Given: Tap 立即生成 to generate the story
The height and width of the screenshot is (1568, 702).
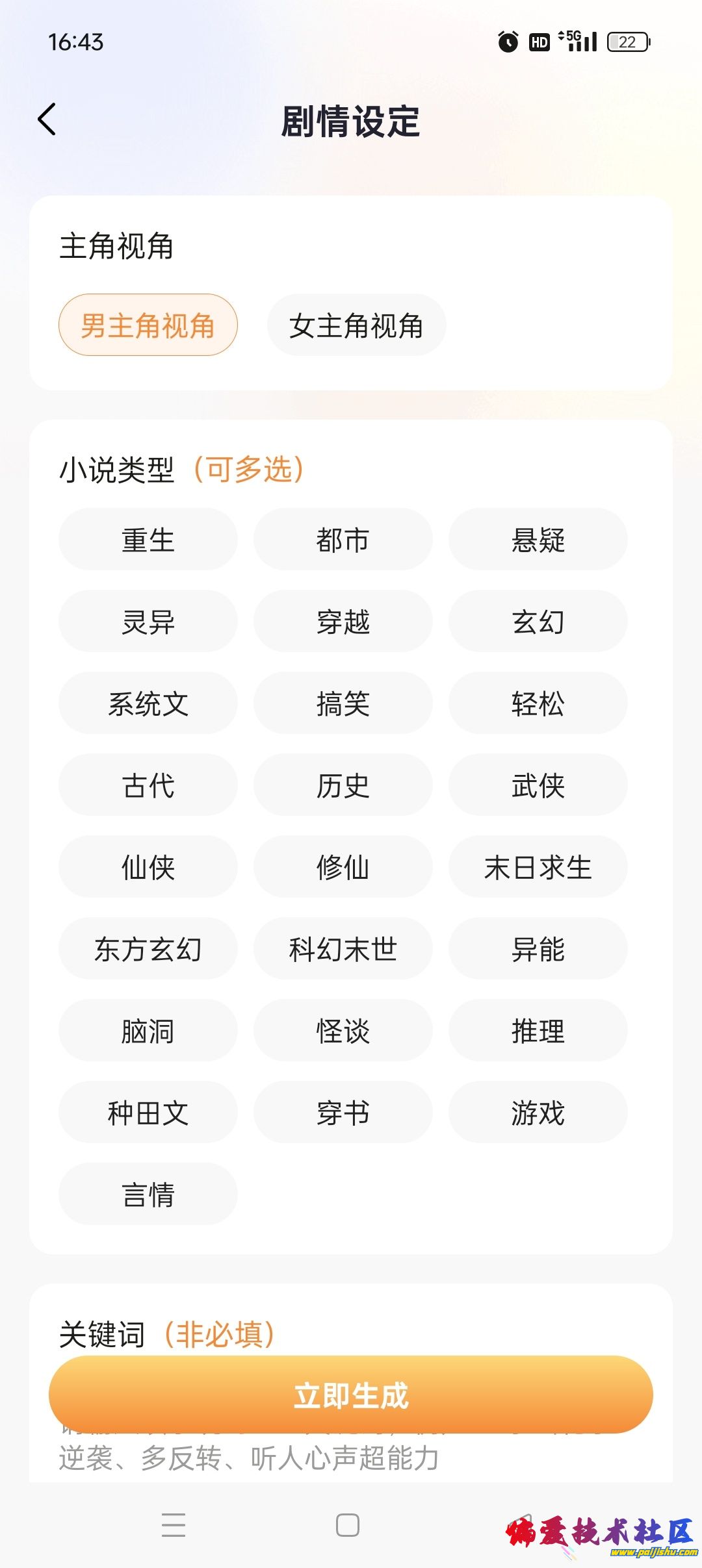Looking at the screenshot, I should pos(351,1395).
